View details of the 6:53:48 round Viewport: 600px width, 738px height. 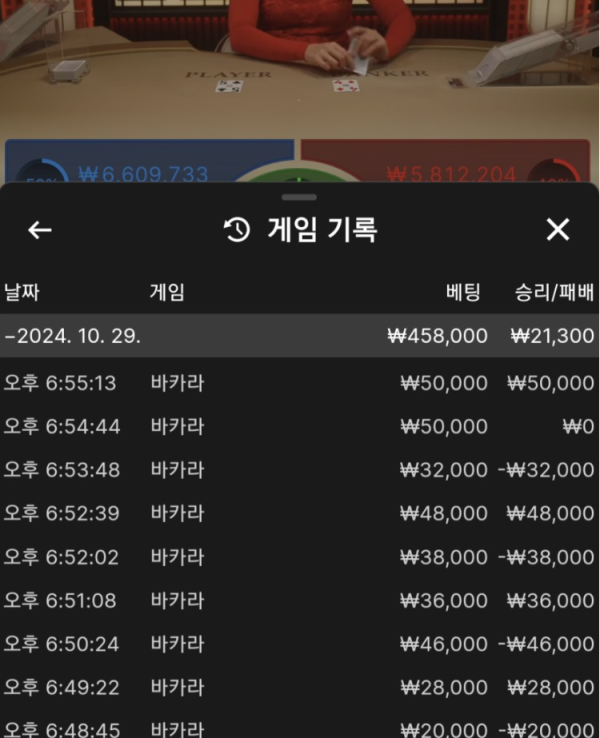coord(298,470)
